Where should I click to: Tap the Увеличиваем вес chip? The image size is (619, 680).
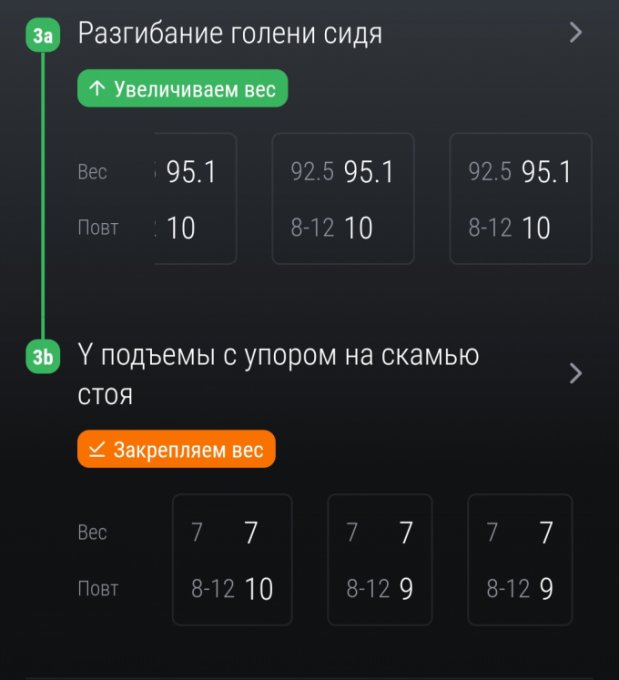183,90
